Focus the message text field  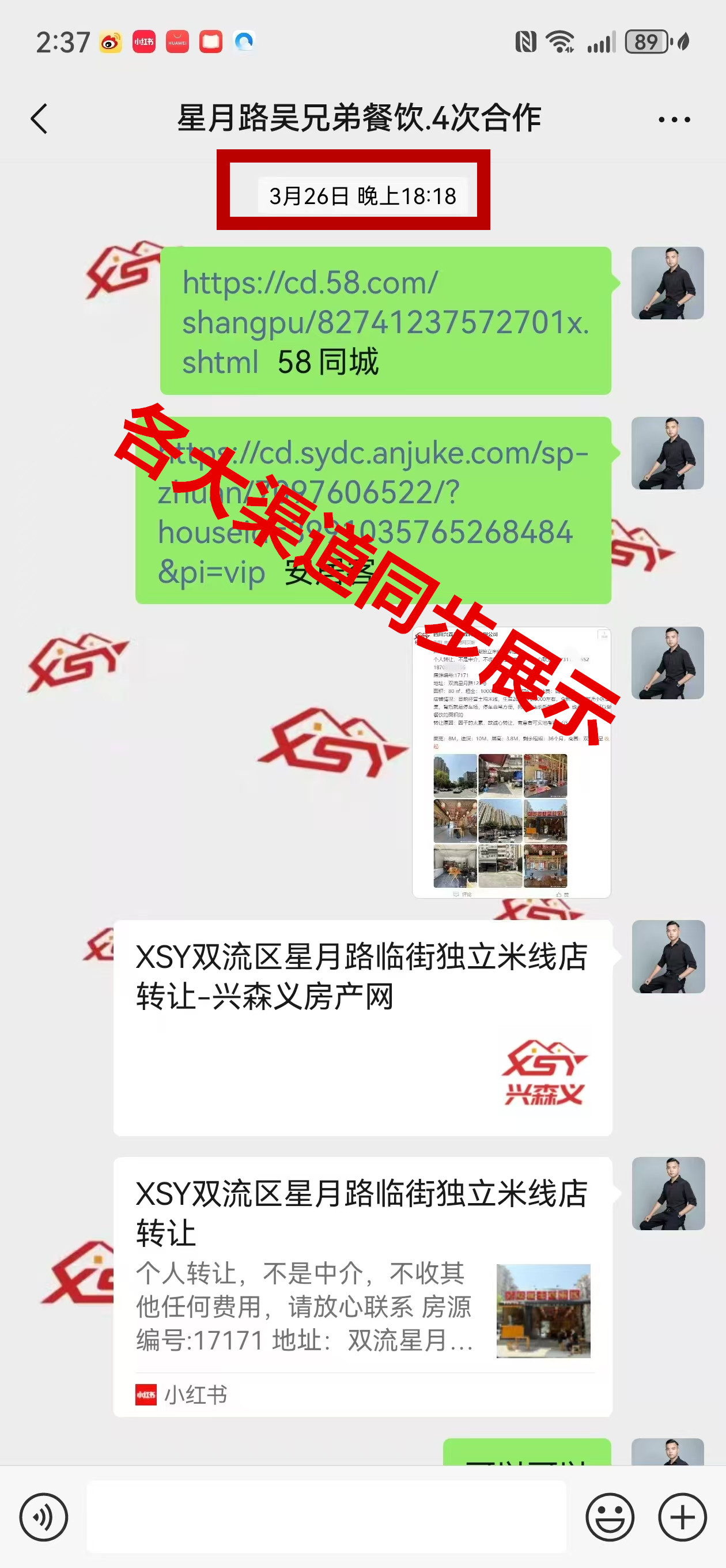click(x=326, y=1517)
